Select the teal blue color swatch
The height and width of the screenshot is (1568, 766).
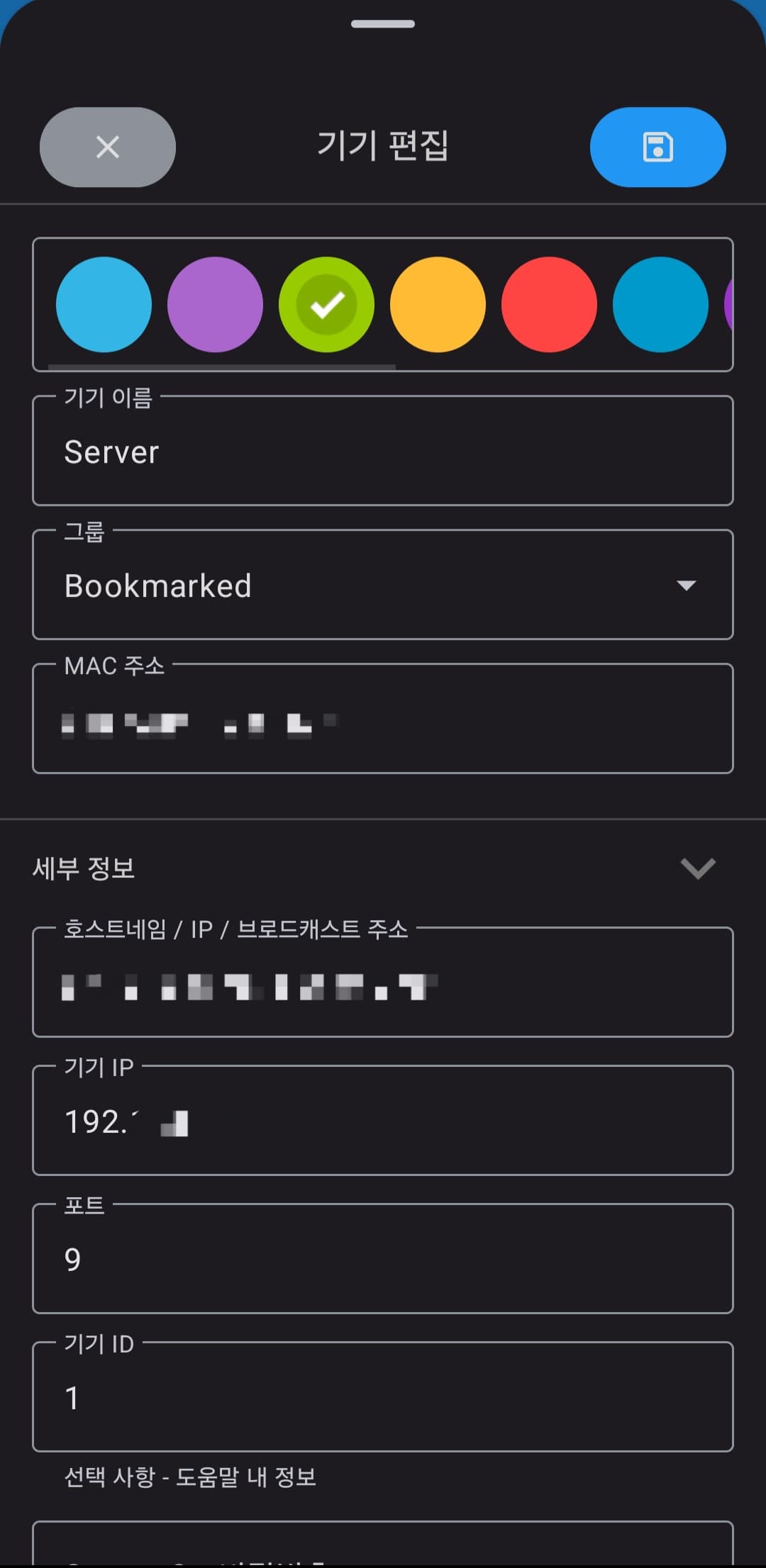tap(660, 305)
